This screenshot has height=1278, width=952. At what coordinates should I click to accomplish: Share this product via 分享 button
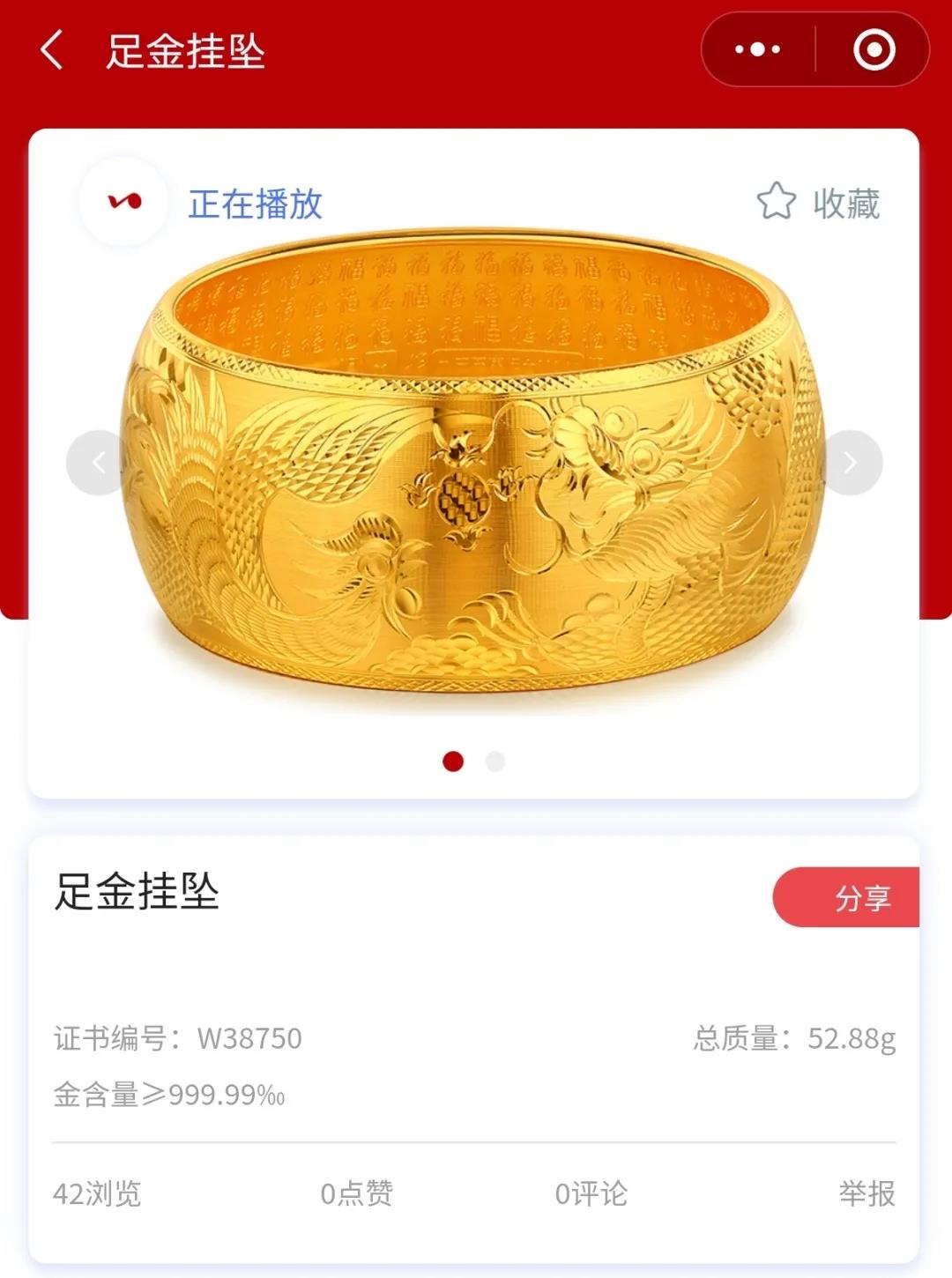pos(848,897)
